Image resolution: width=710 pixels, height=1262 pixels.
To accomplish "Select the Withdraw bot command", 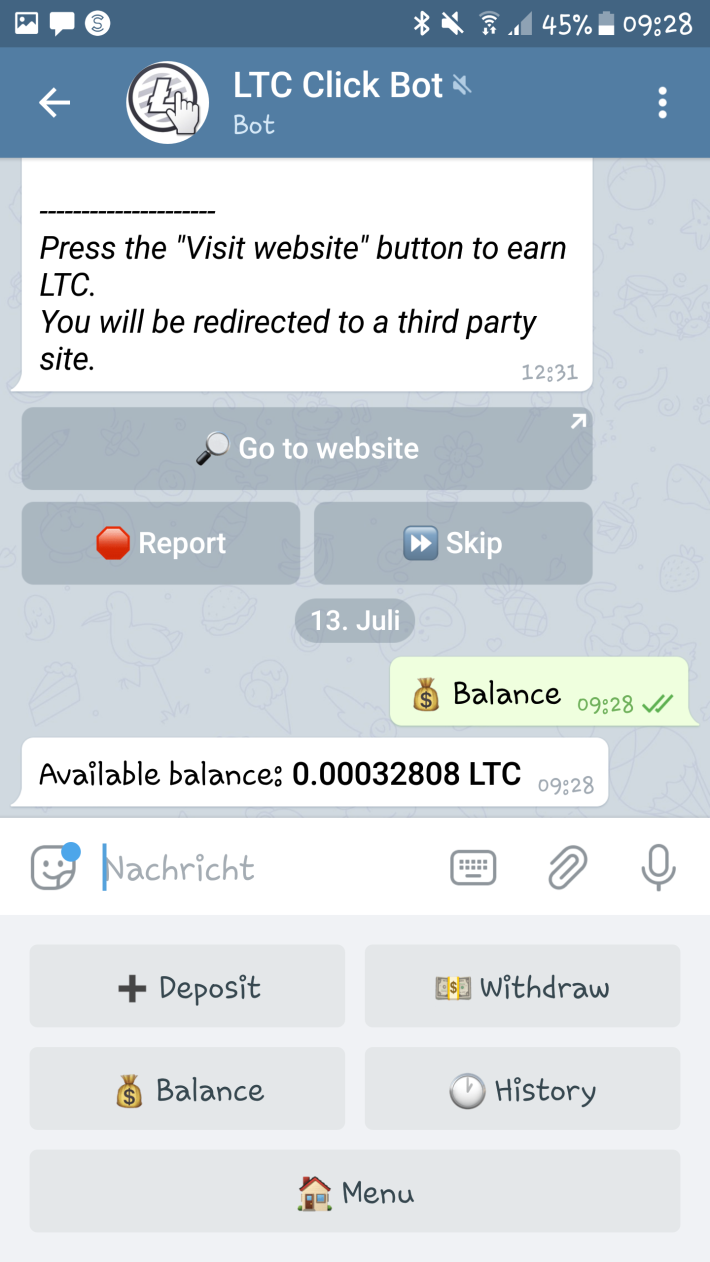I will [522, 987].
